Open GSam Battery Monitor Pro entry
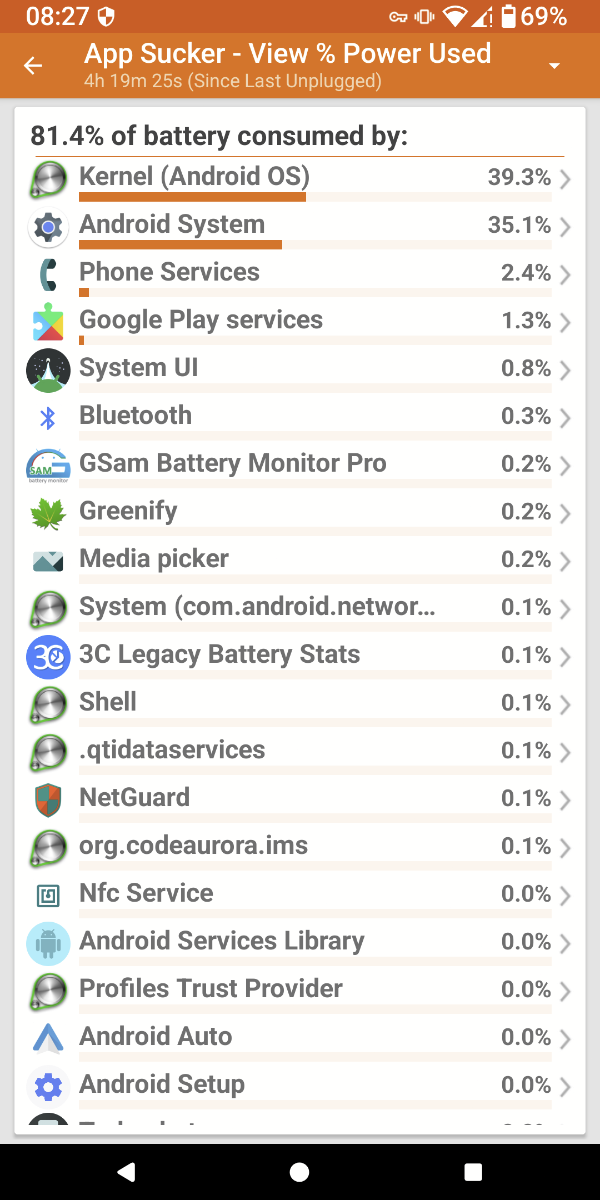 point(300,466)
